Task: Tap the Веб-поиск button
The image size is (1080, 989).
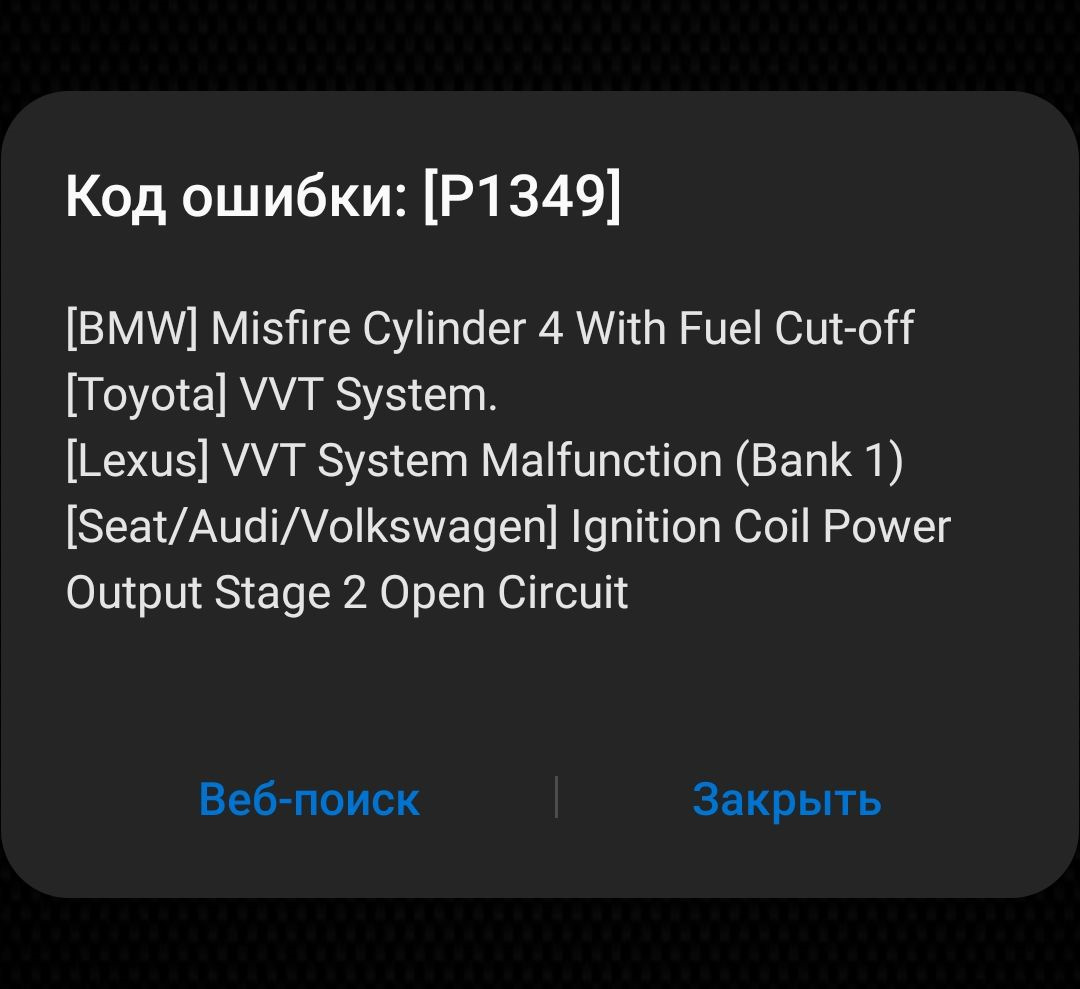Action: pyautogui.click(x=309, y=799)
